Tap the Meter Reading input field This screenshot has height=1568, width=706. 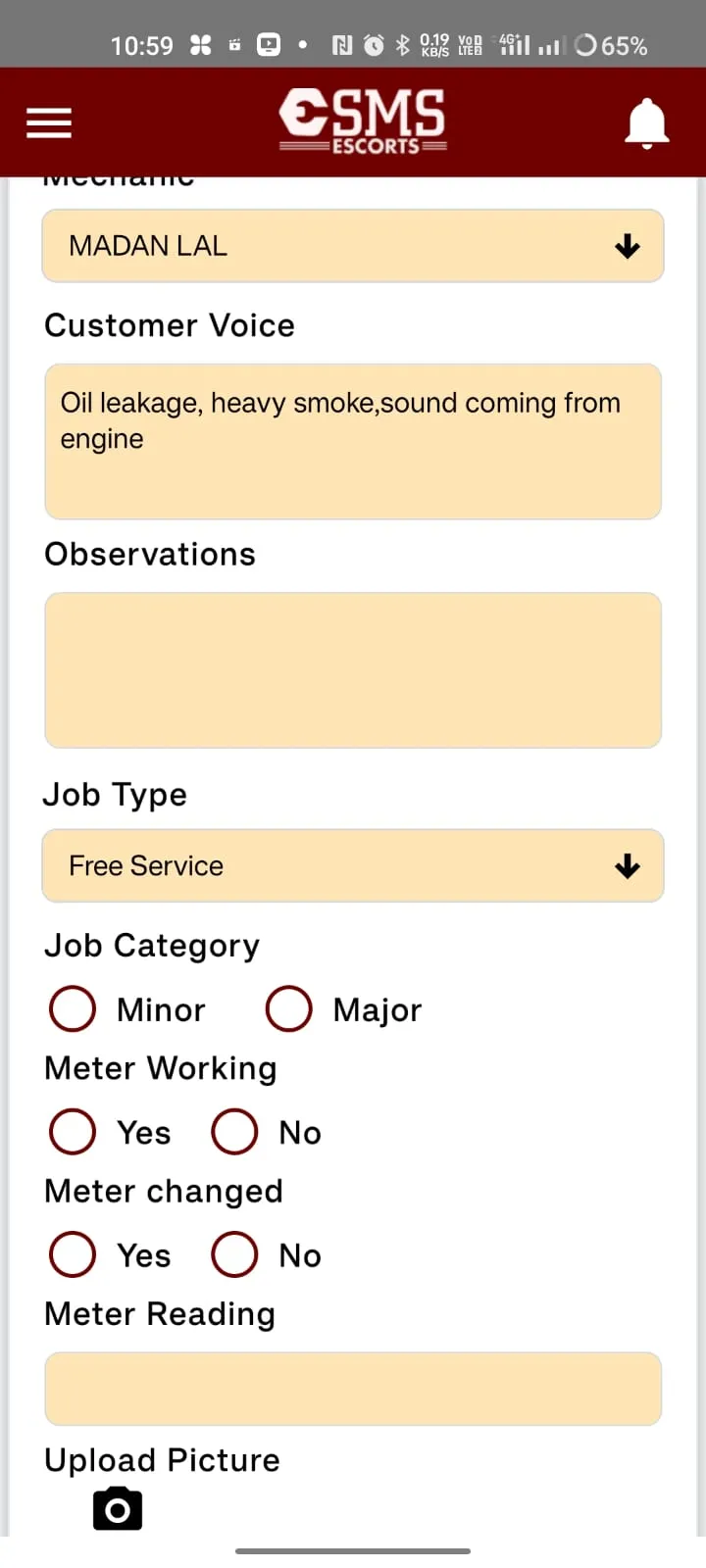coord(353,1388)
